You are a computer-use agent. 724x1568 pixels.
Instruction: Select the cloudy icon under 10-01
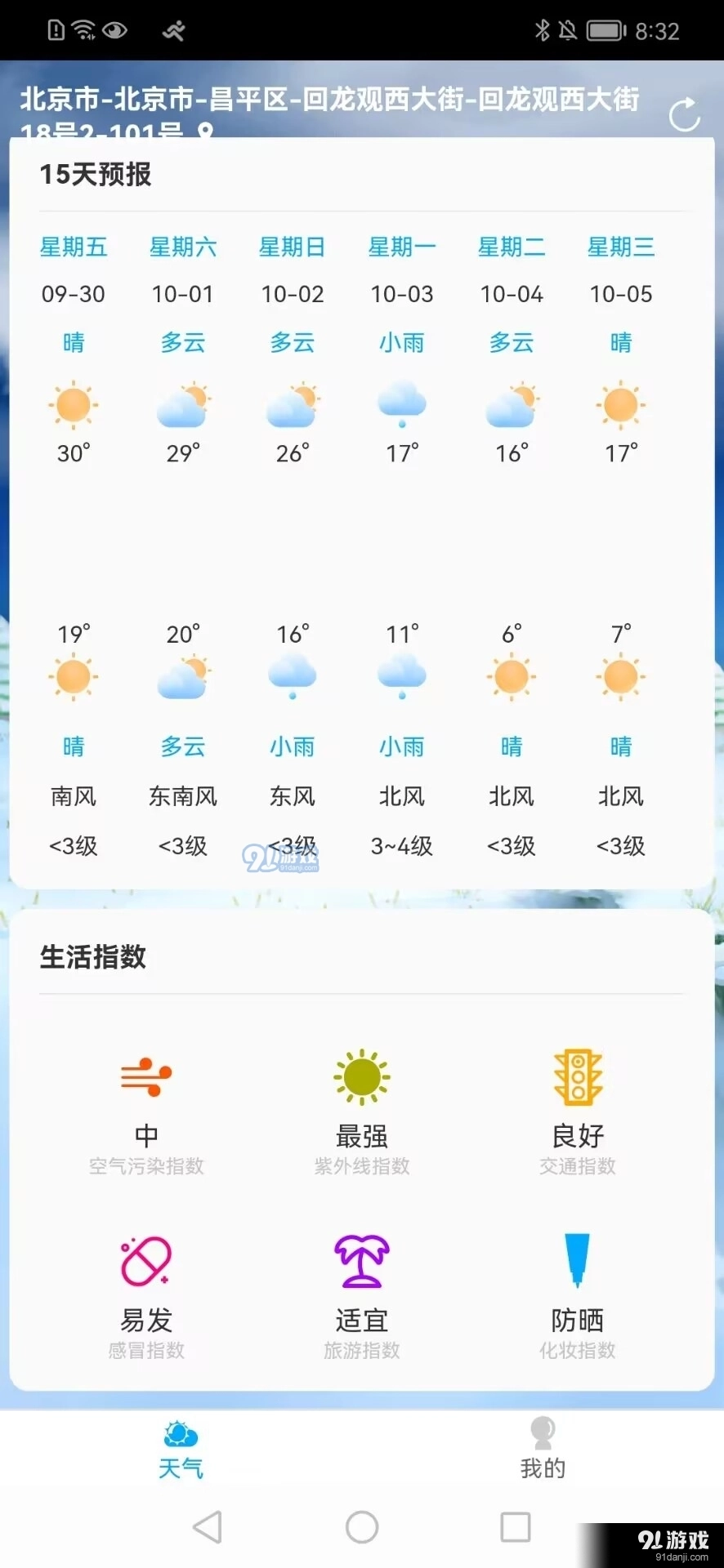(182, 403)
